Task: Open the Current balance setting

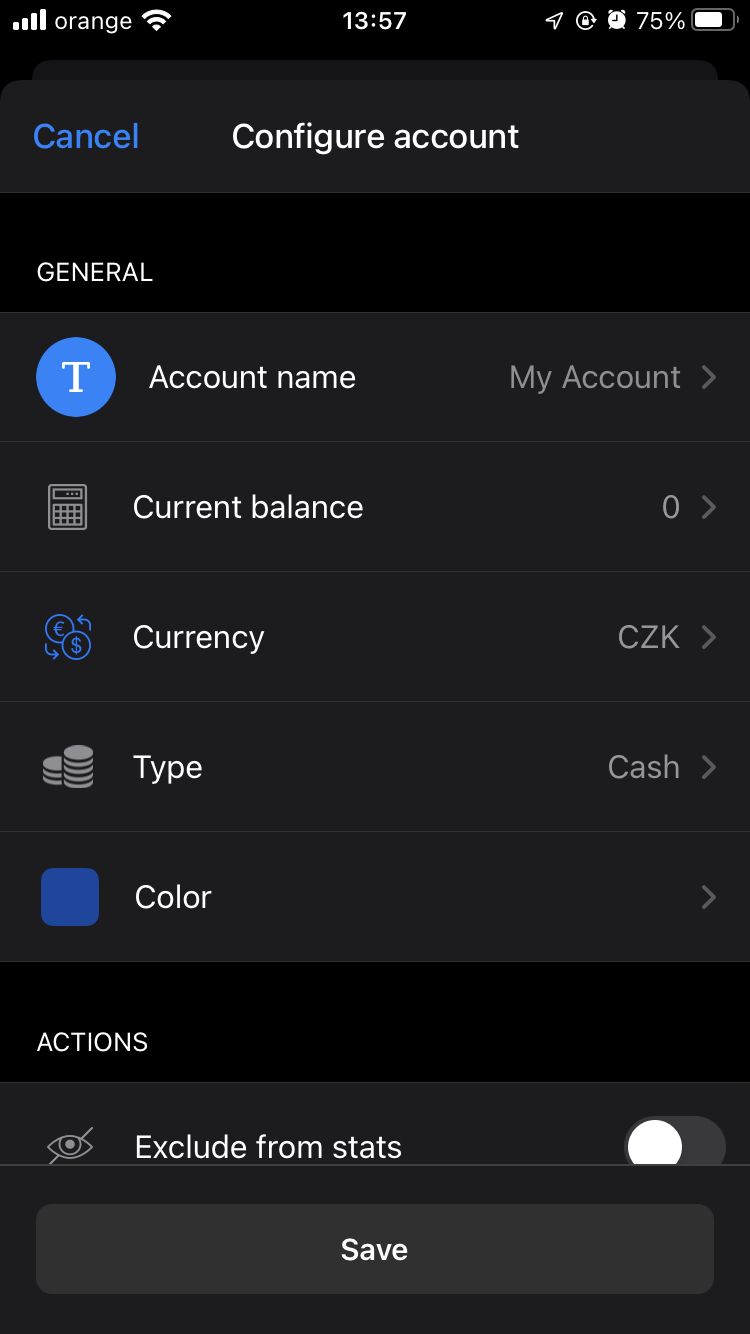Action: click(x=375, y=507)
